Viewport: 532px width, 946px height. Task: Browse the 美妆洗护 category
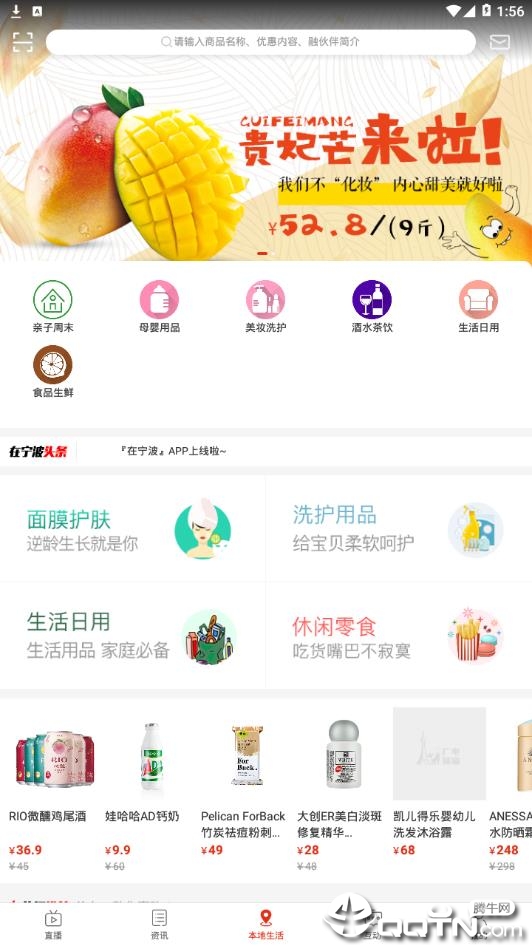[265, 306]
